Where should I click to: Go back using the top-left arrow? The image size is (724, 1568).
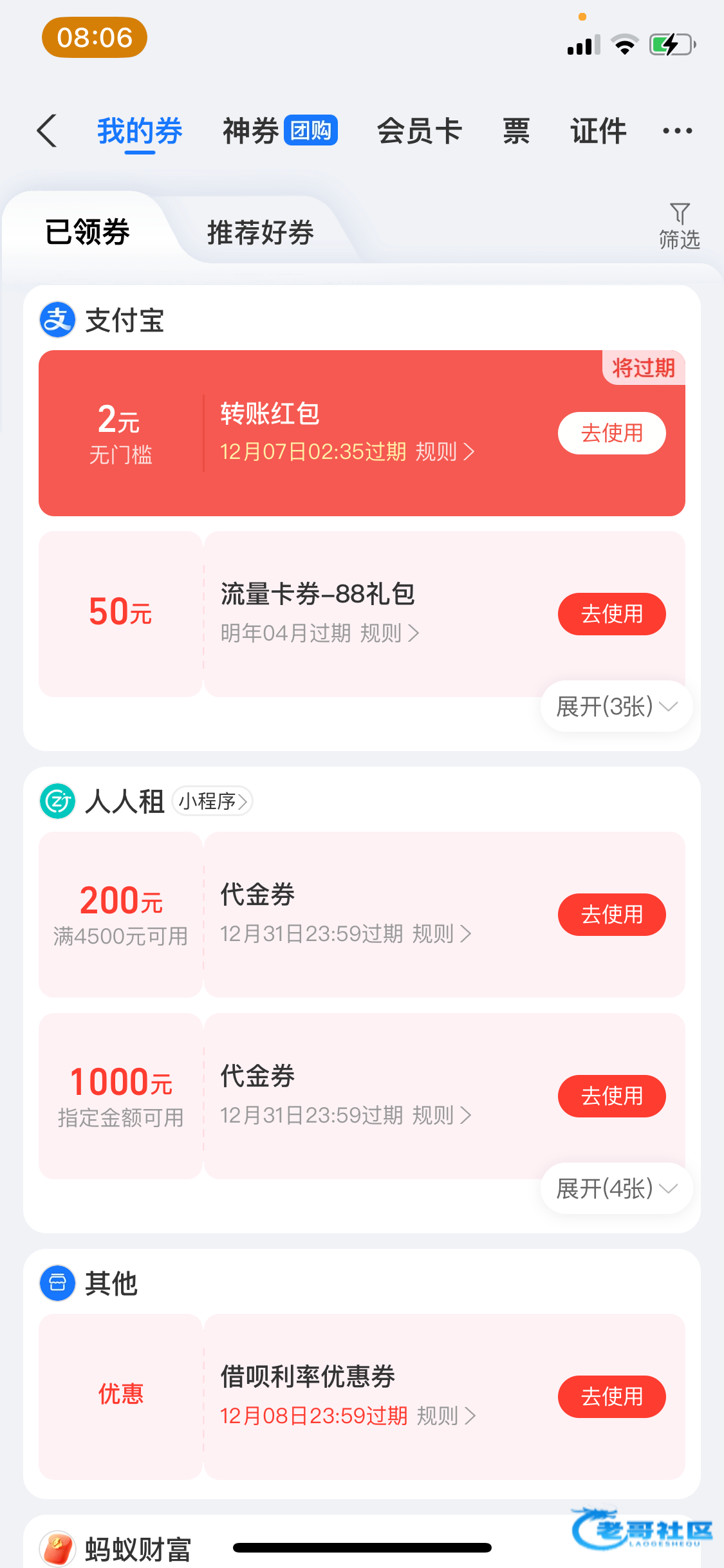pos(47,131)
